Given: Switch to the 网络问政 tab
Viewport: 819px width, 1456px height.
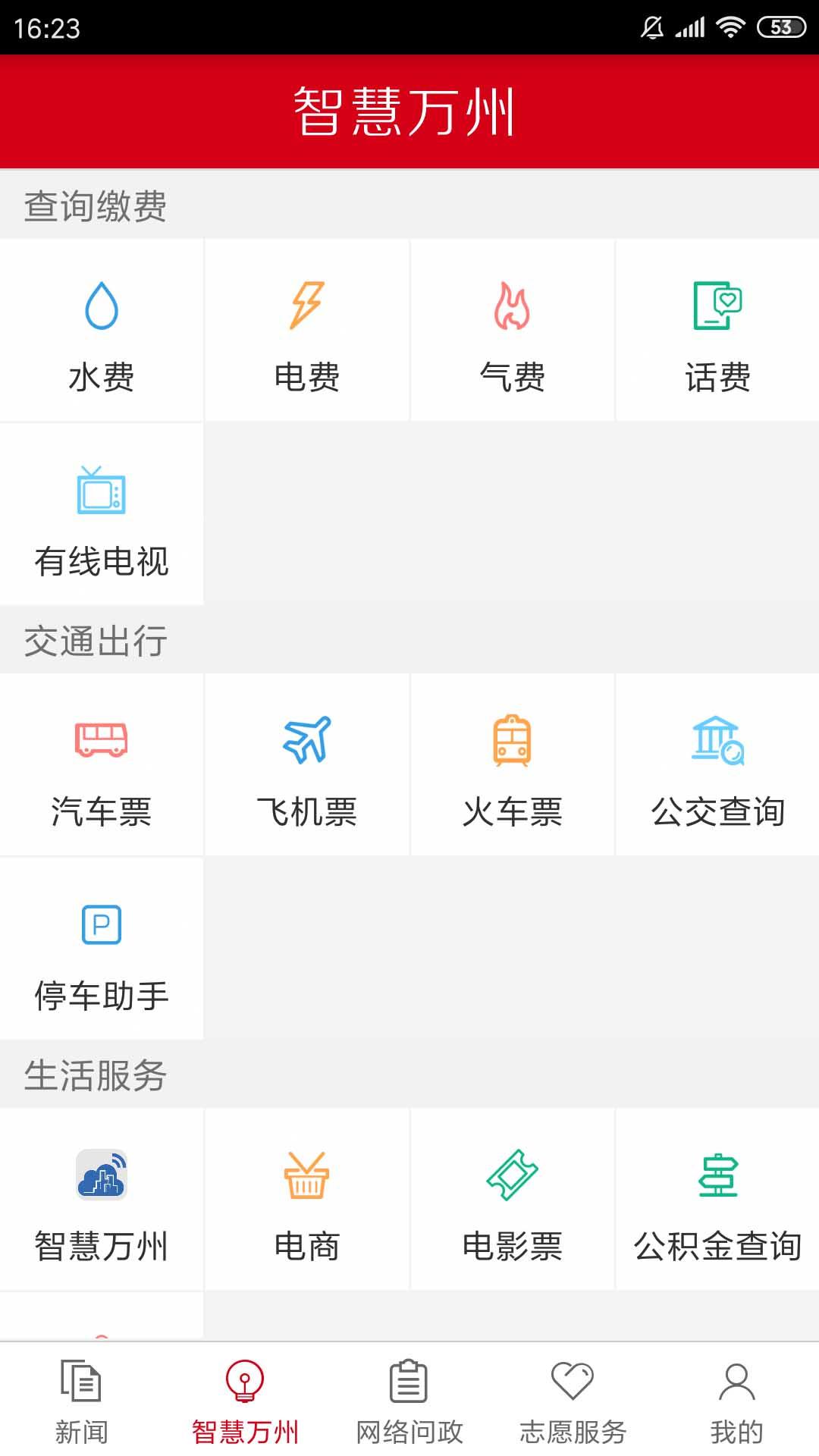Looking at the screenshot, I should tap(409, 1401).
